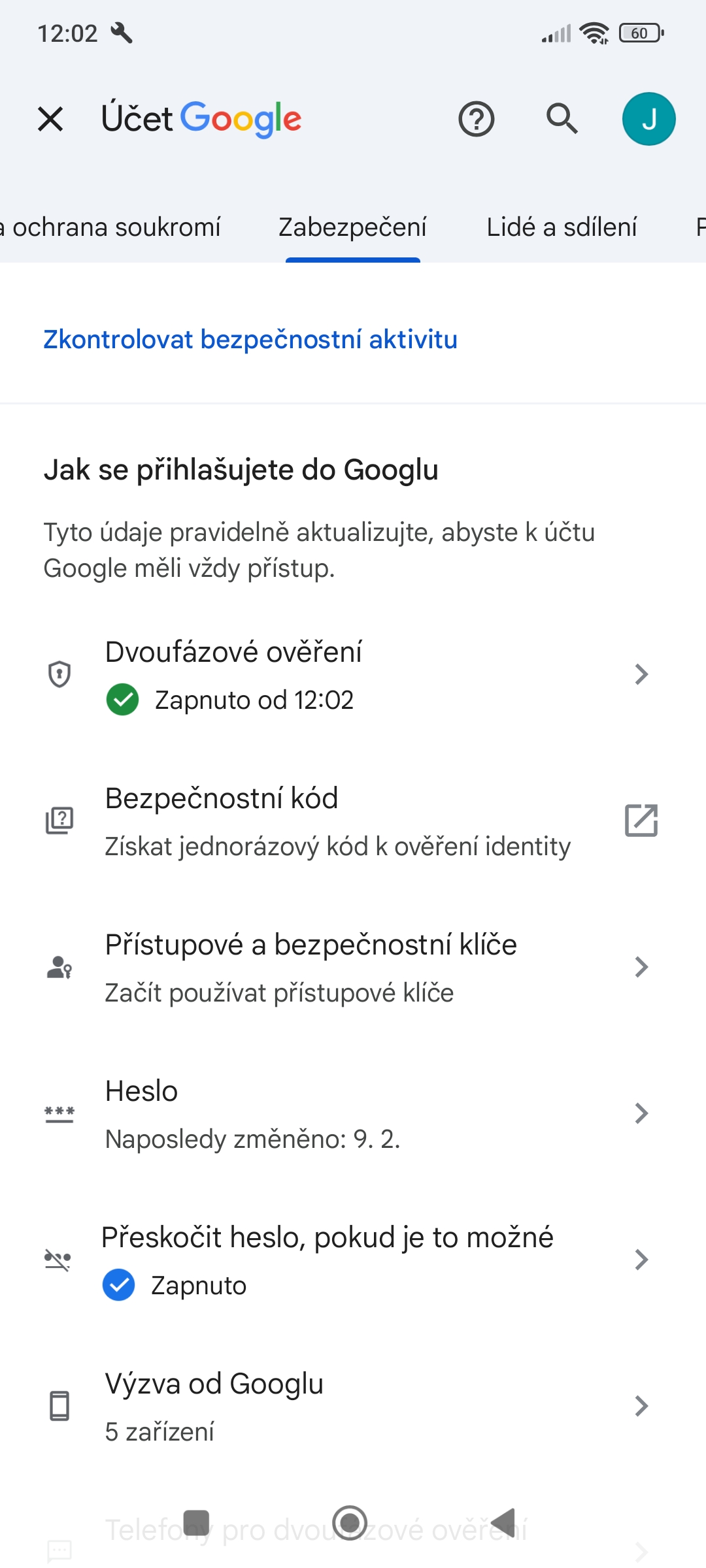Open Přeskočit heslo, pokud je to možné

353,1260
